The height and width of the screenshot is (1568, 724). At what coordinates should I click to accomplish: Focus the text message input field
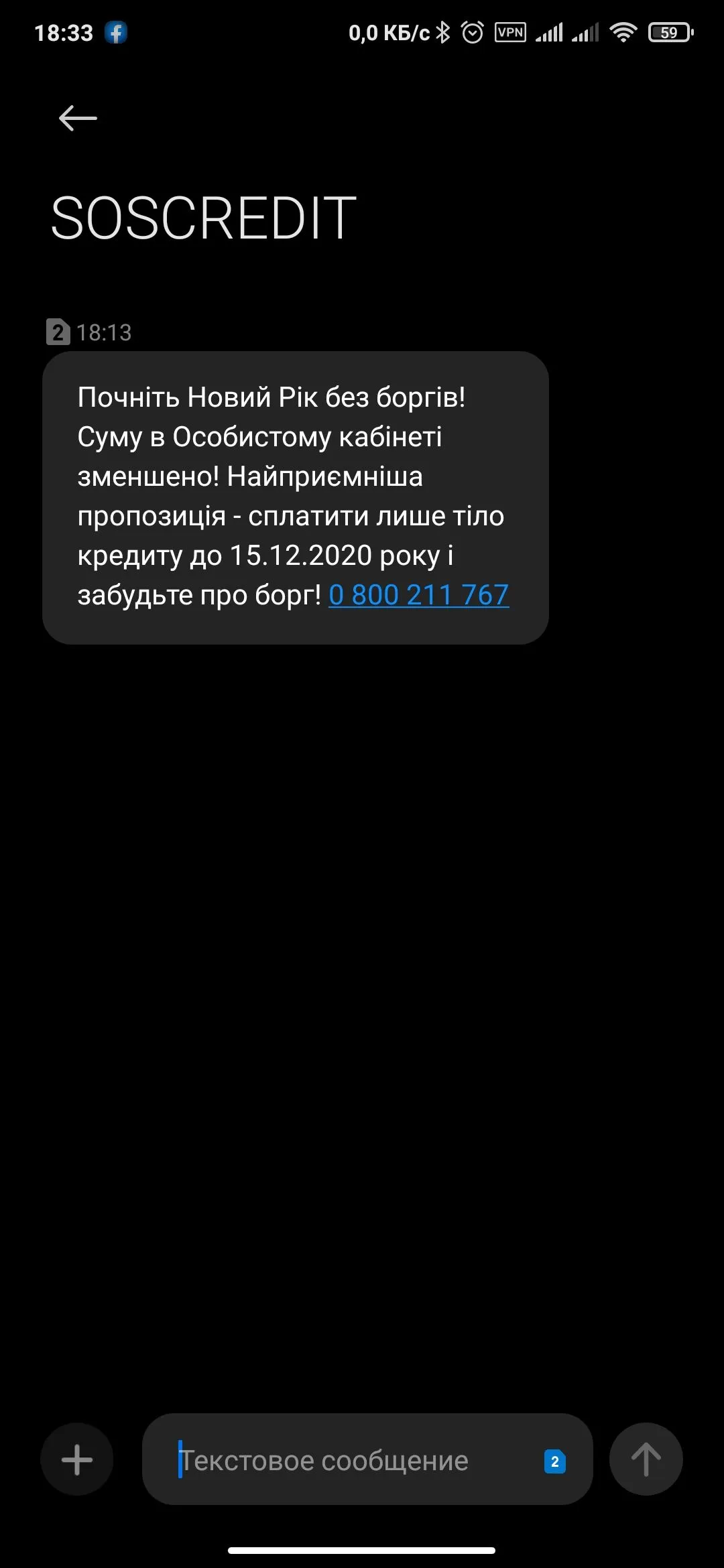coord(349,1461)
